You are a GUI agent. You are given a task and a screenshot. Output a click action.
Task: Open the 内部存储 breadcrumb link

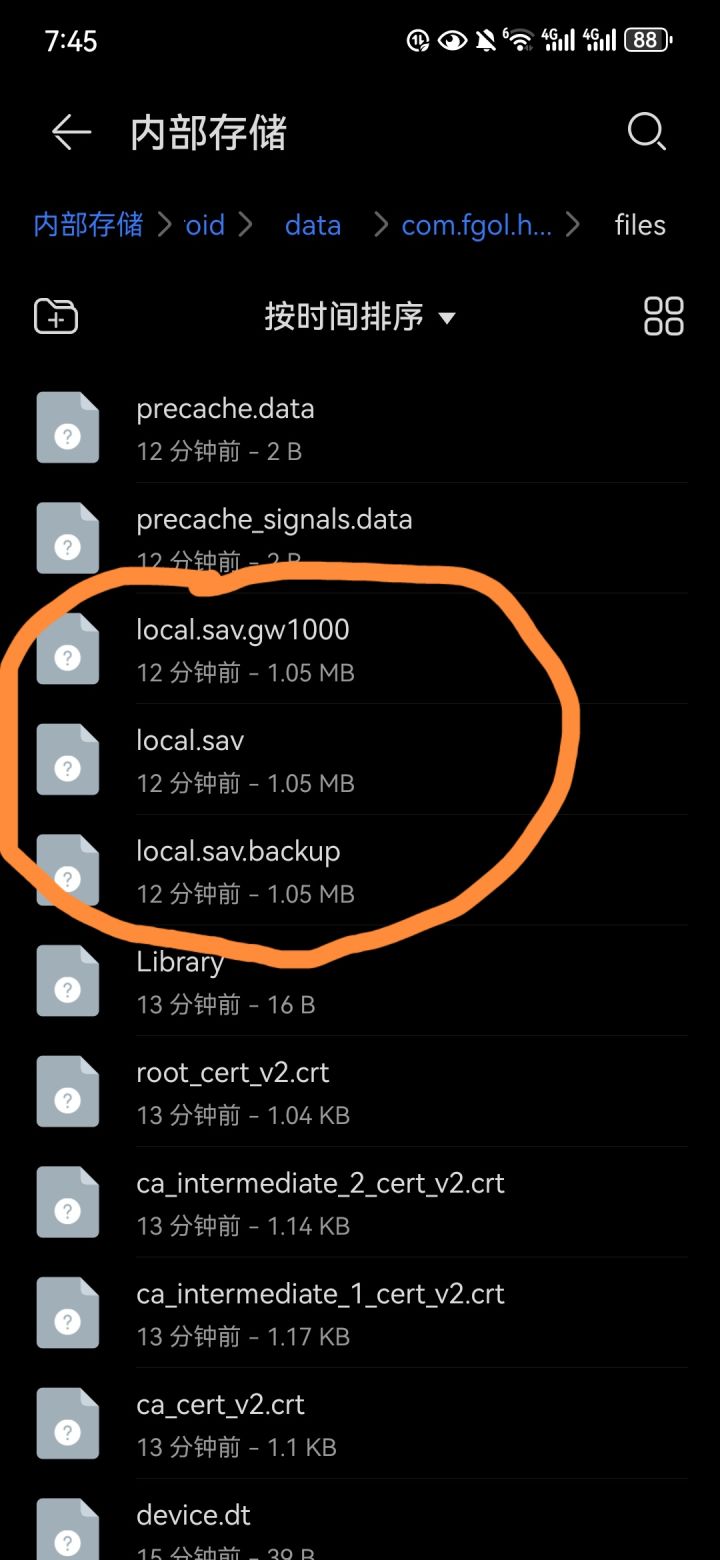point(88,225)
